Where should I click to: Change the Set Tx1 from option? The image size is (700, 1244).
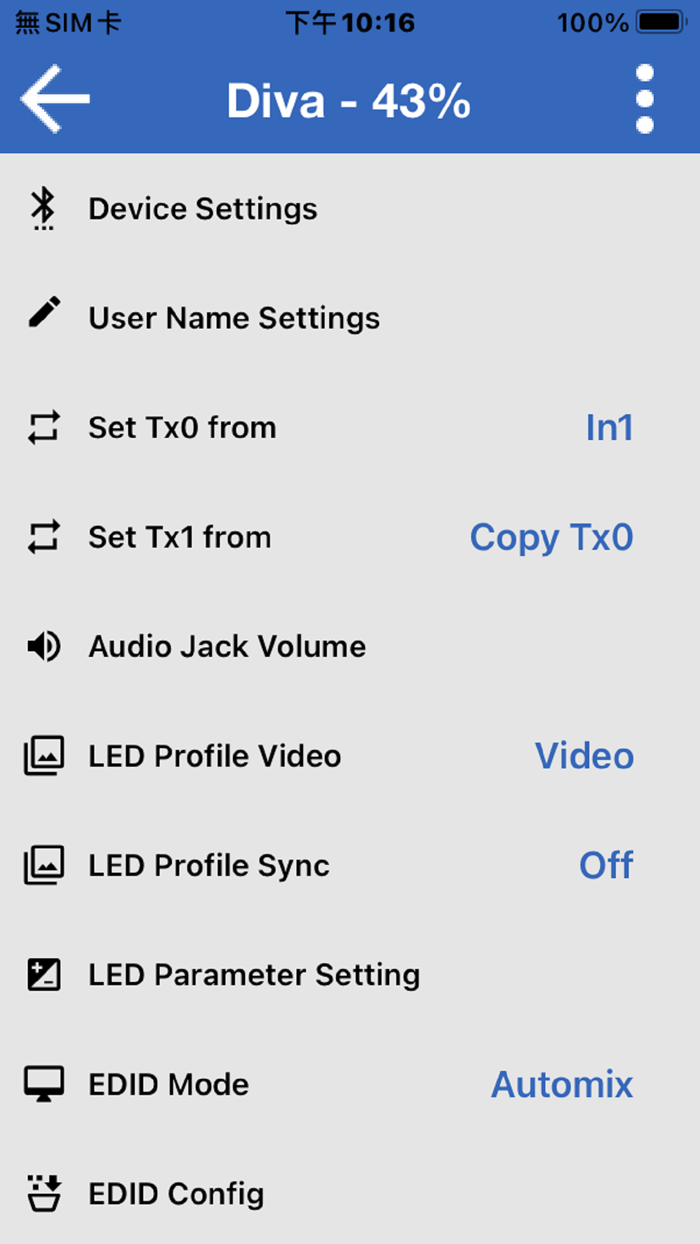551,538
